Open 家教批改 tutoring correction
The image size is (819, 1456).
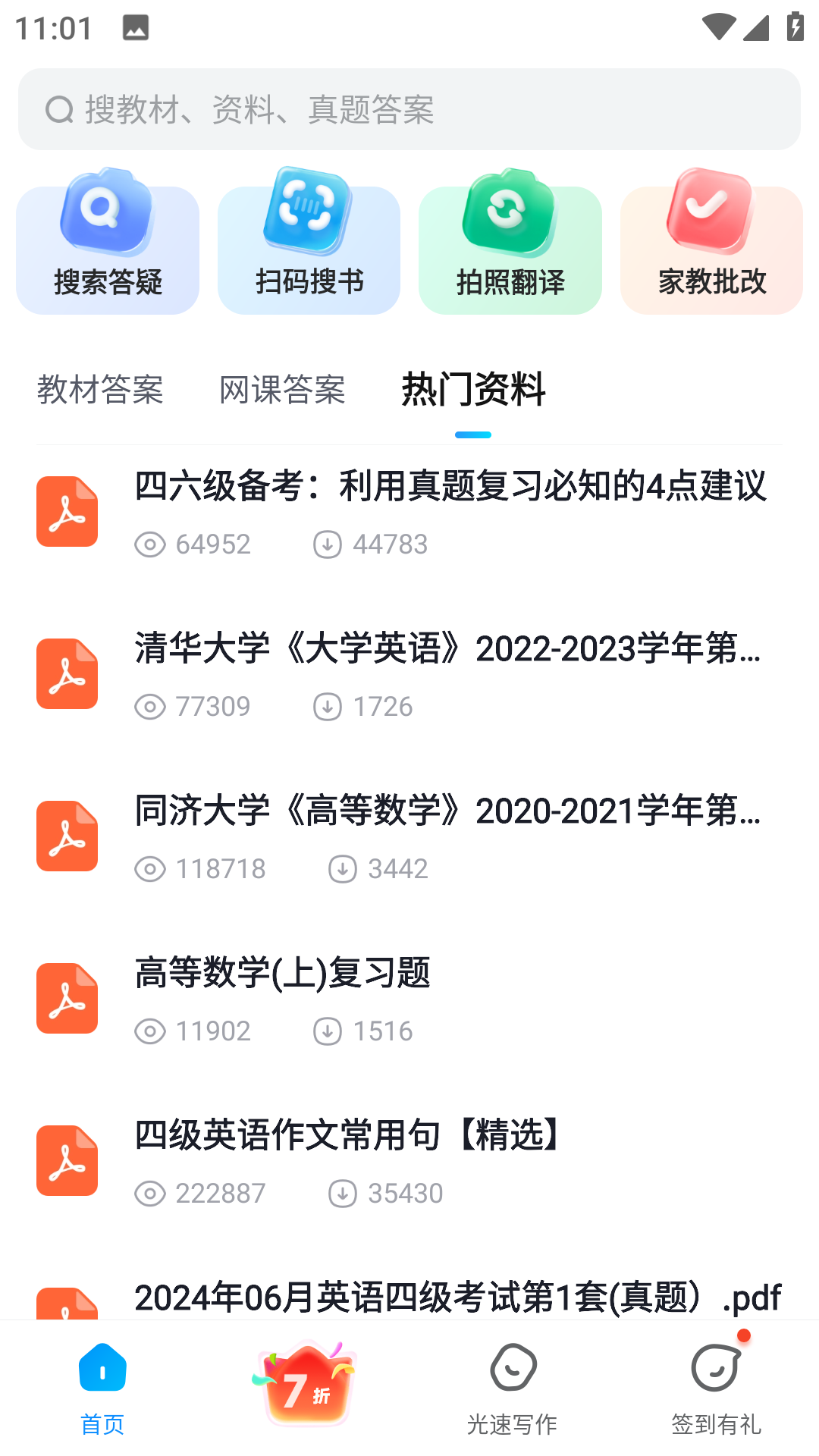click(711, 243)
